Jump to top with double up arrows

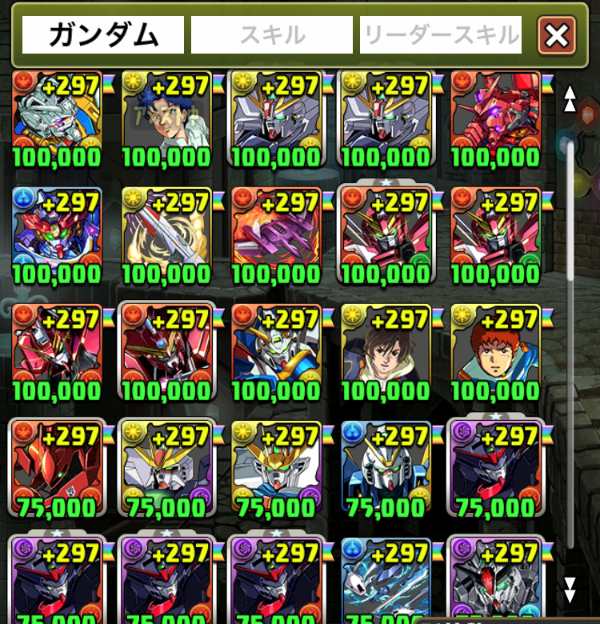(x=570, y=98)
